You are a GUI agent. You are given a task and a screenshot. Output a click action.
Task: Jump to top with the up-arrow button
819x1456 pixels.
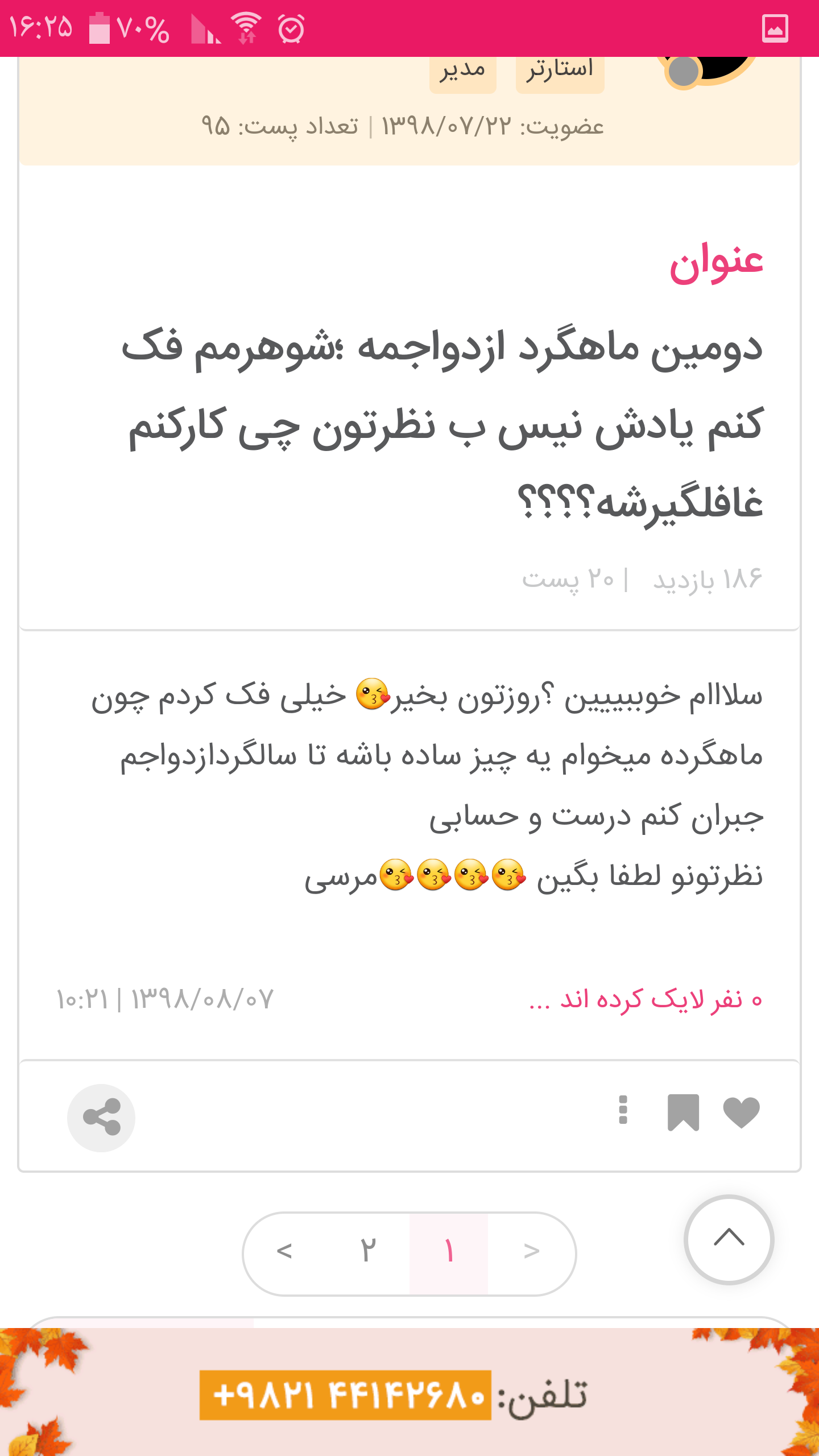[x=729, y=1239]
